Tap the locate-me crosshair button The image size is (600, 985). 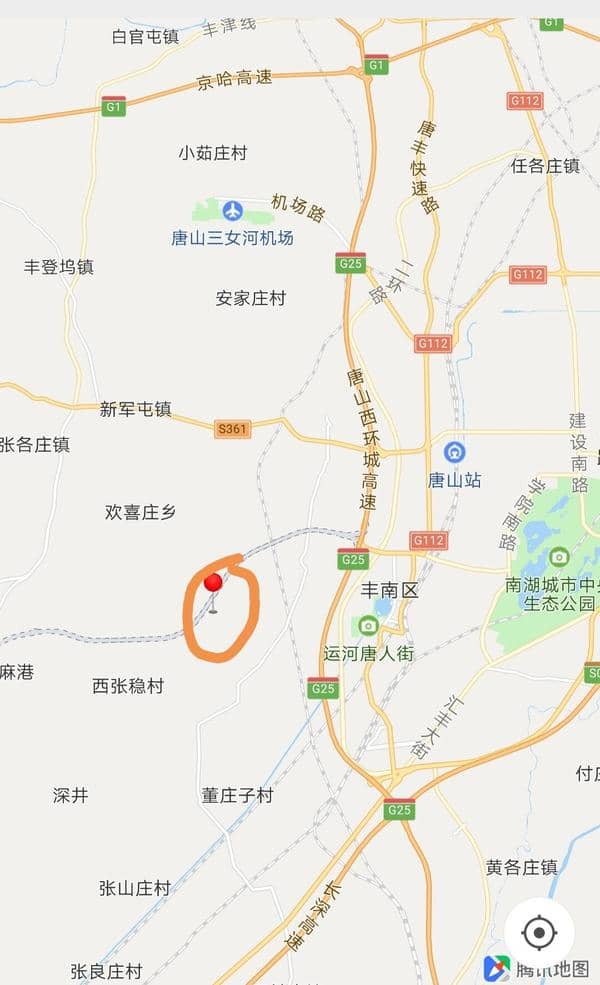(539, 933)
